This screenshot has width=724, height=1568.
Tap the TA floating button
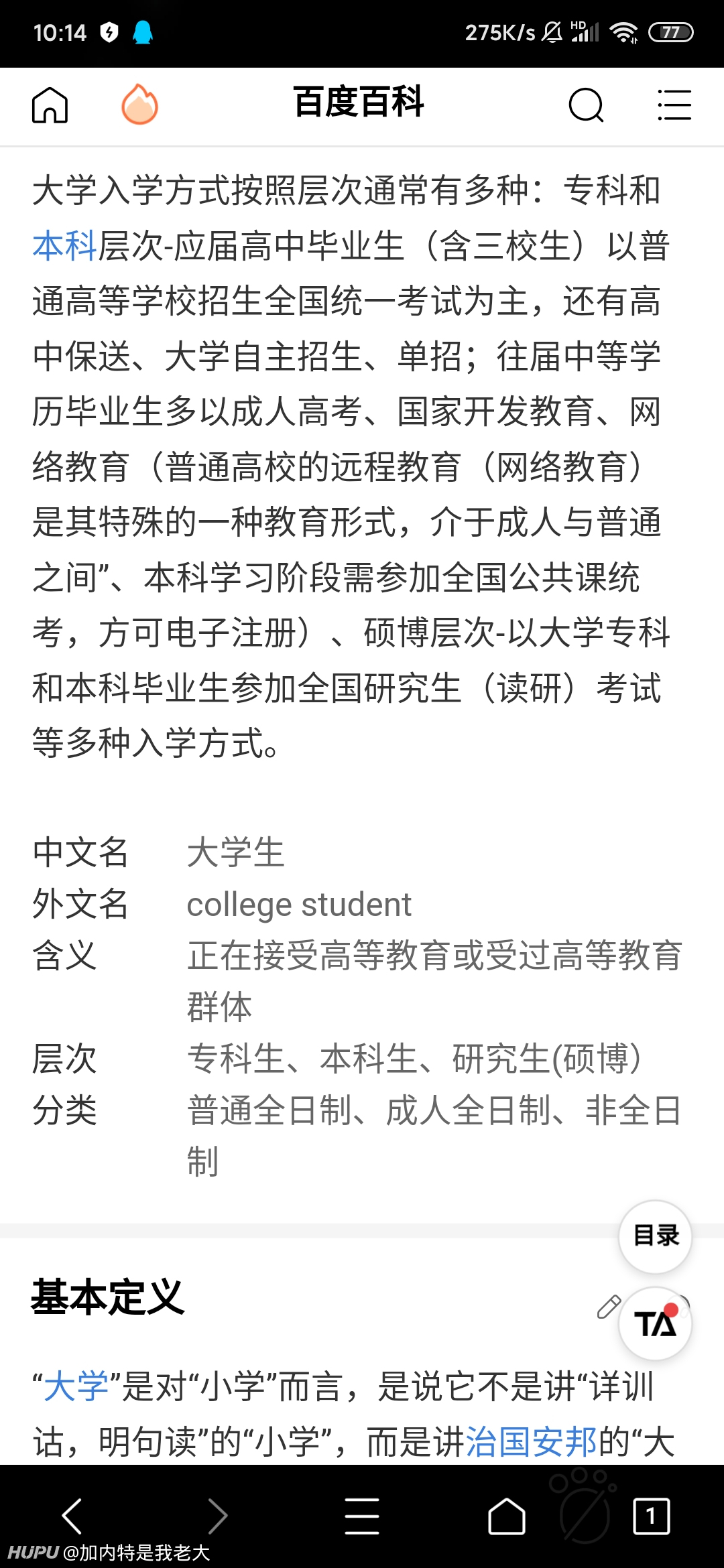tap(656, 1323)
